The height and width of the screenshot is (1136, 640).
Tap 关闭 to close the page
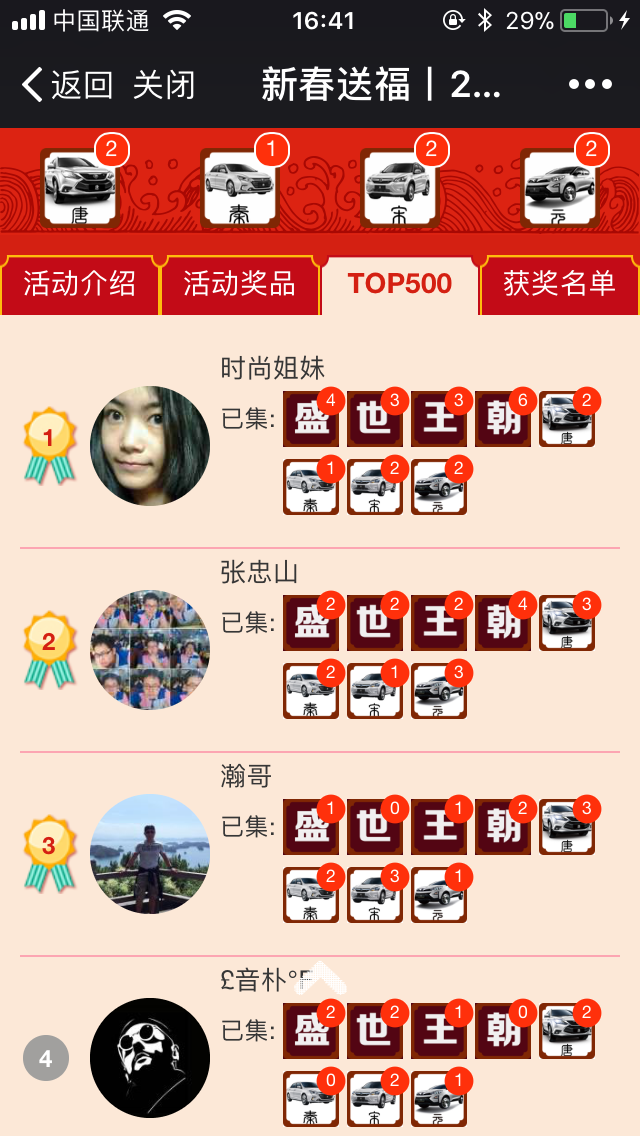click(x=164, y=85)
